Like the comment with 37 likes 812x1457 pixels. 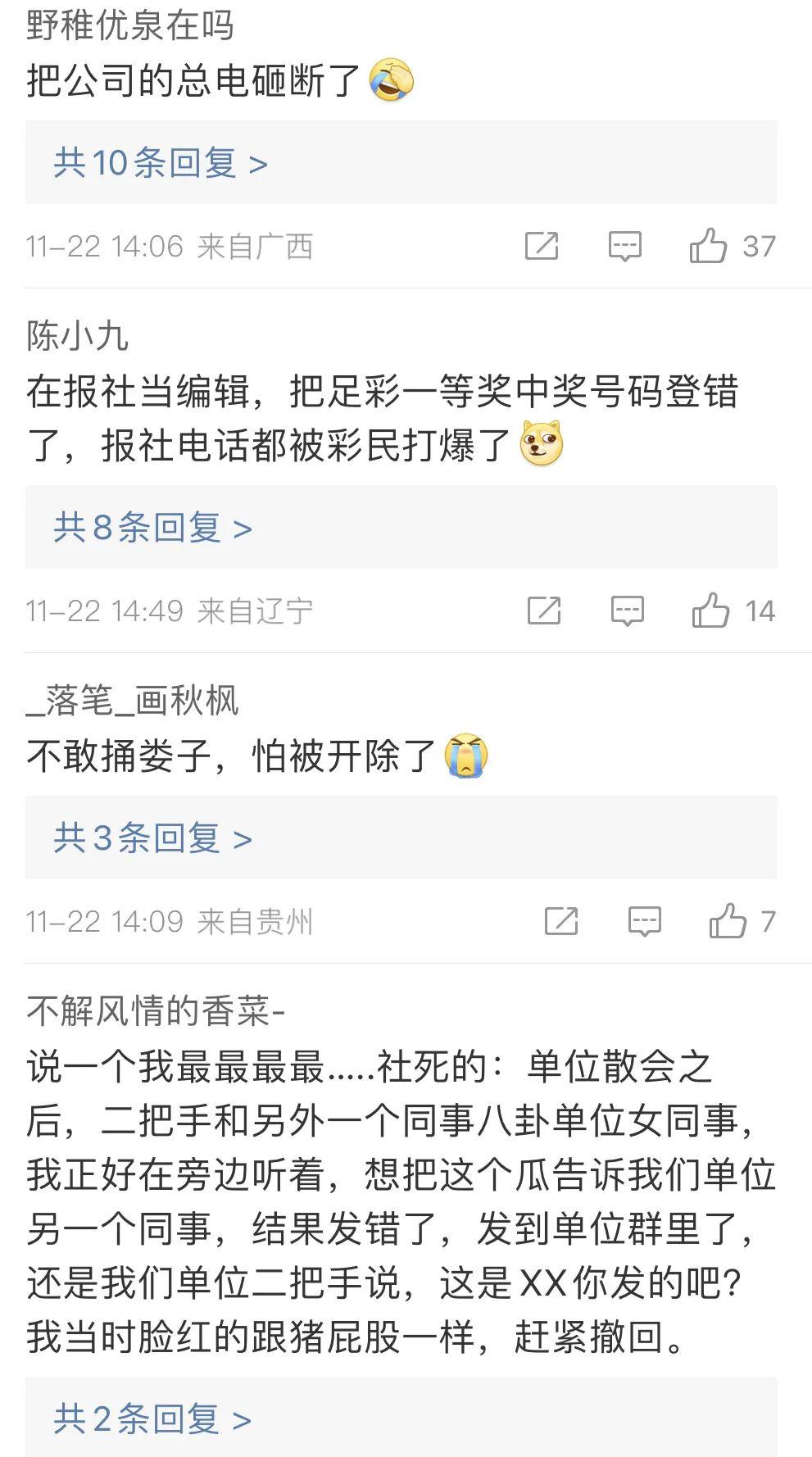pos(709,246)
